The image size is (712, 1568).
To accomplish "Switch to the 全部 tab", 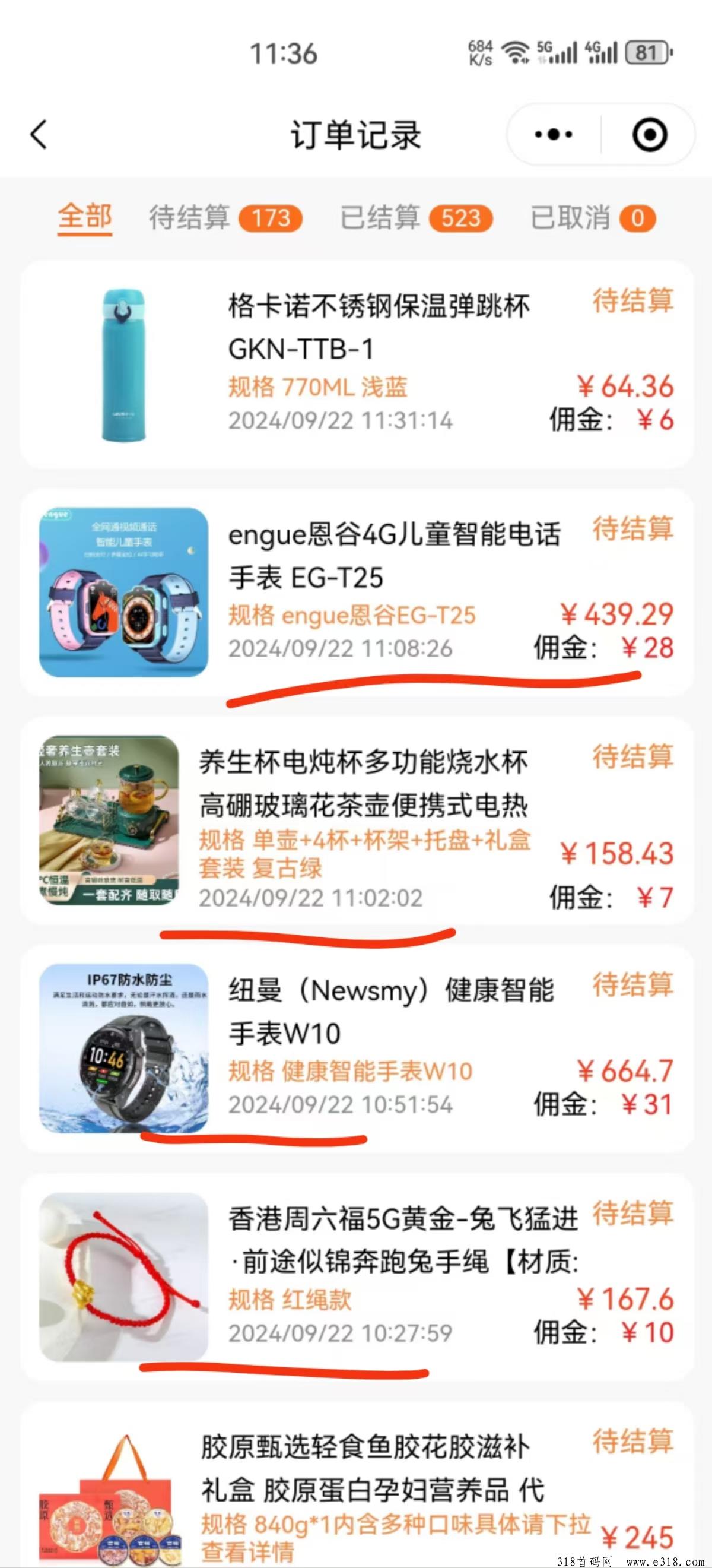I will tap(85, 217).
